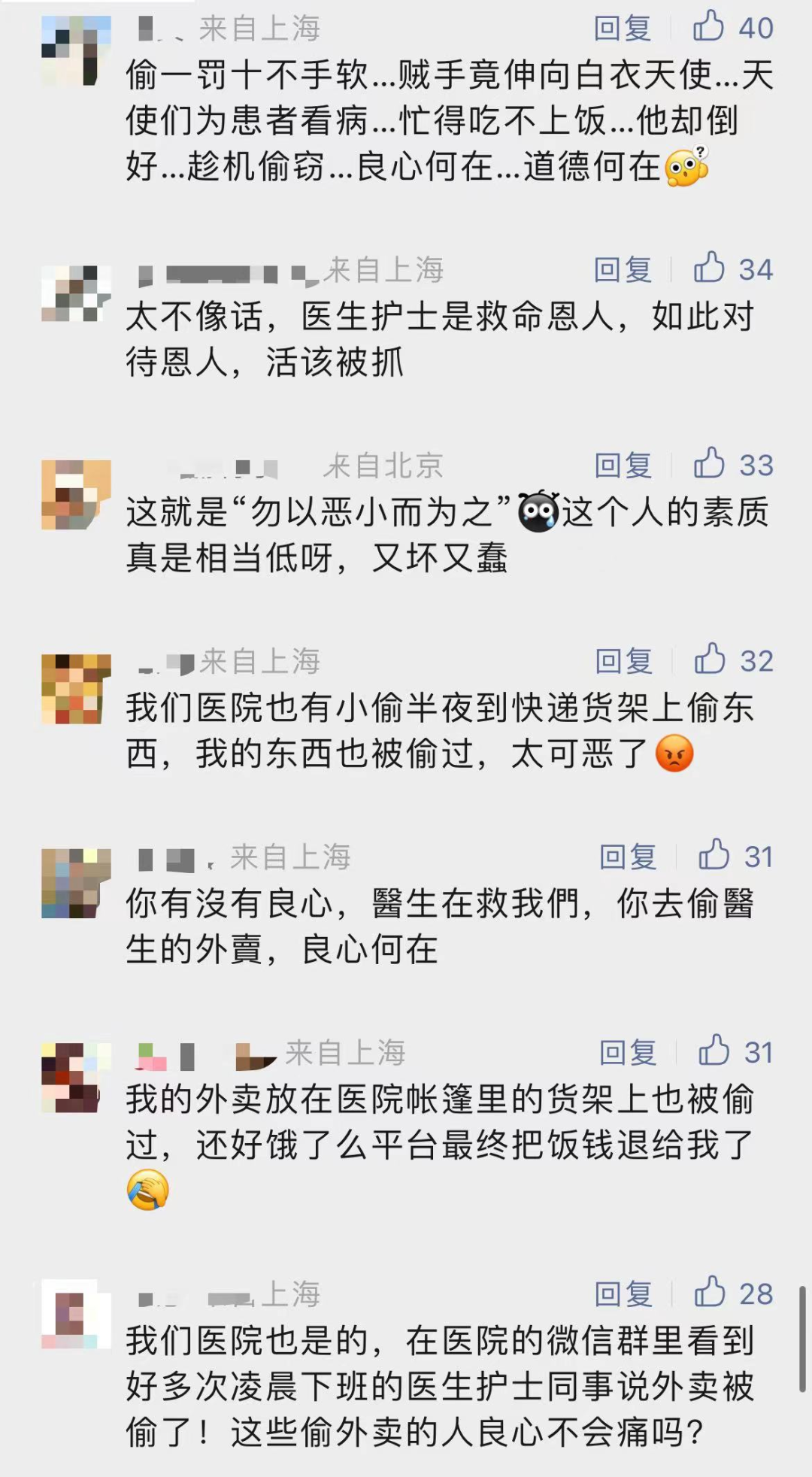Like the comment with 28 likes
812x1477 pixels.
710,1292
